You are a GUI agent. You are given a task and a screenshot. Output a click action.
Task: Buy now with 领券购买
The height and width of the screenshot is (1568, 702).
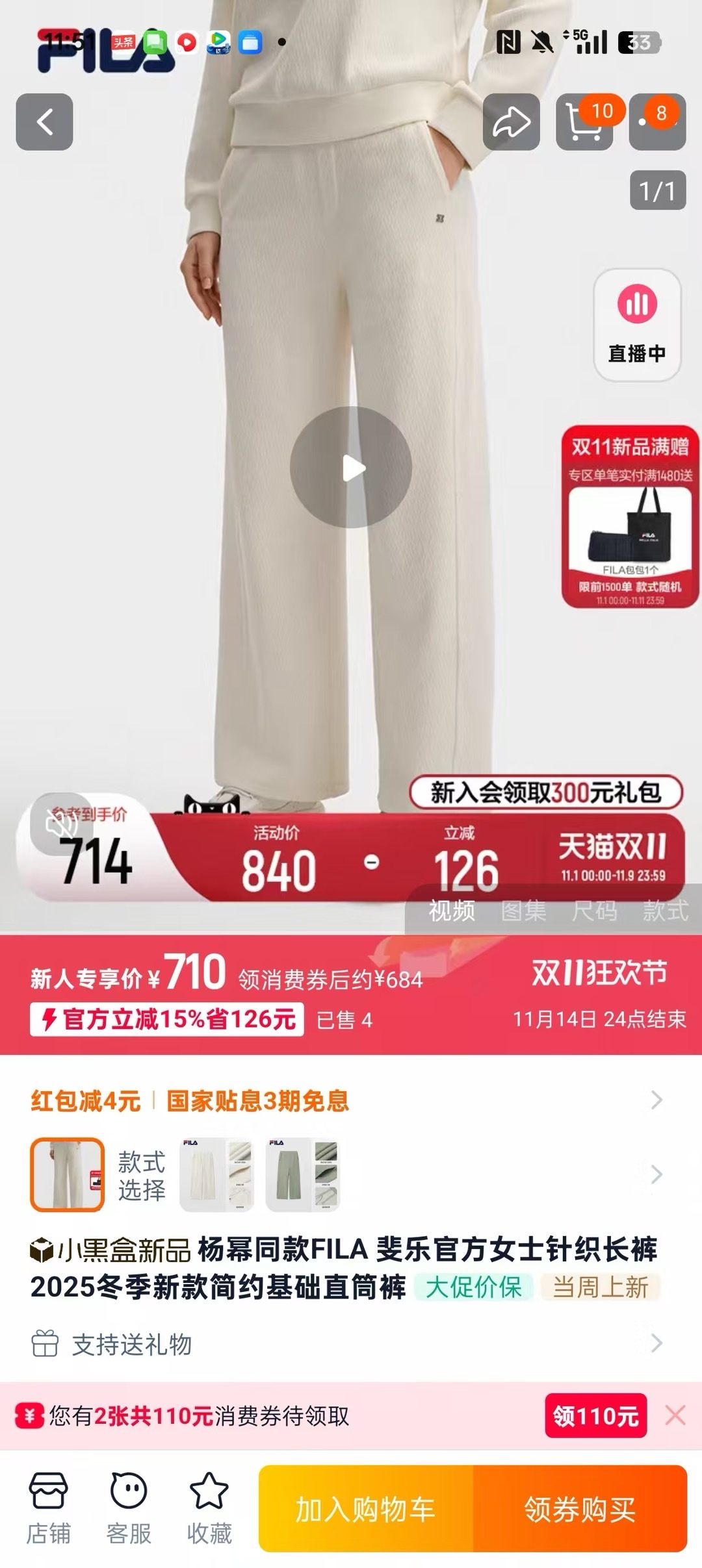(x=580, y=1508)
